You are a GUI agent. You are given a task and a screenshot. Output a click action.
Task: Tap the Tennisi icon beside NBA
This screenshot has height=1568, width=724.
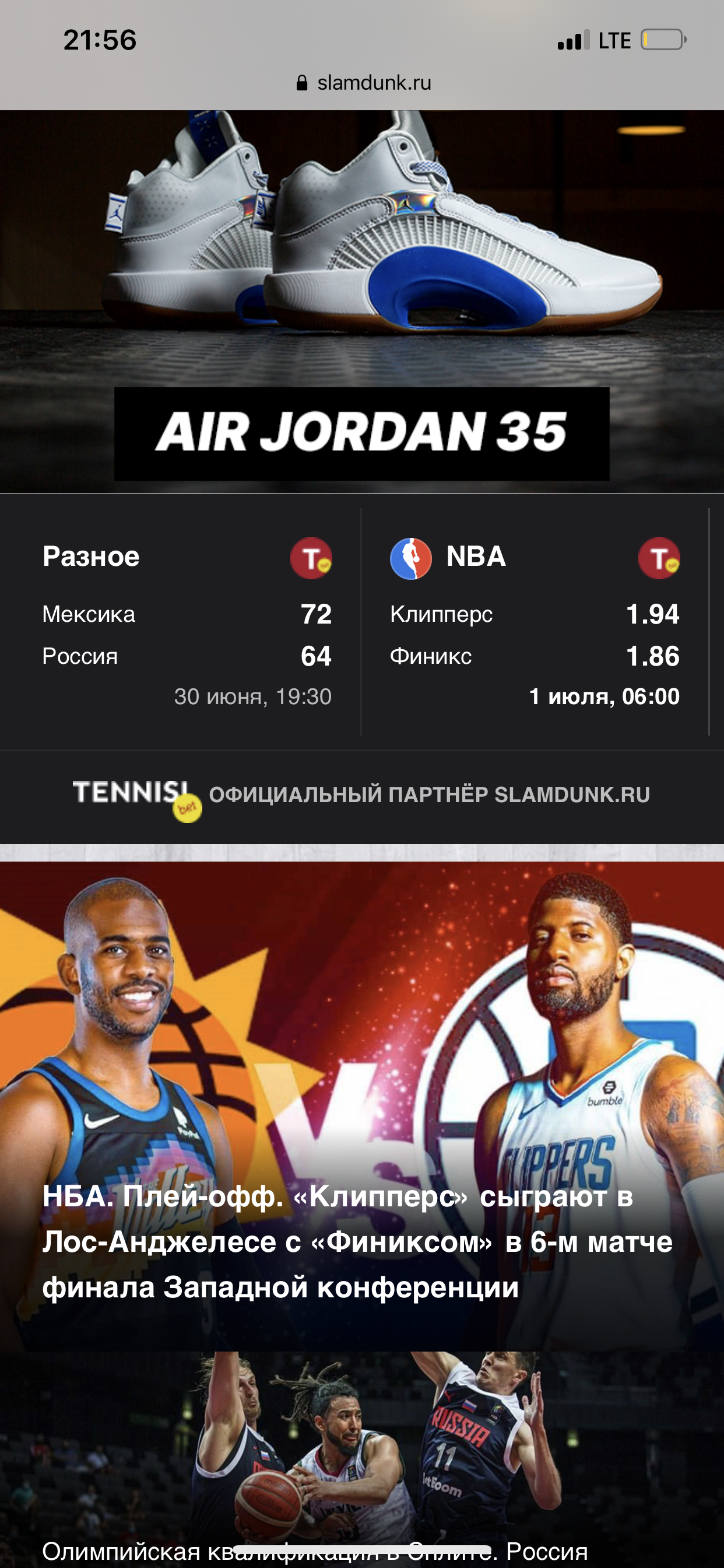659,558
